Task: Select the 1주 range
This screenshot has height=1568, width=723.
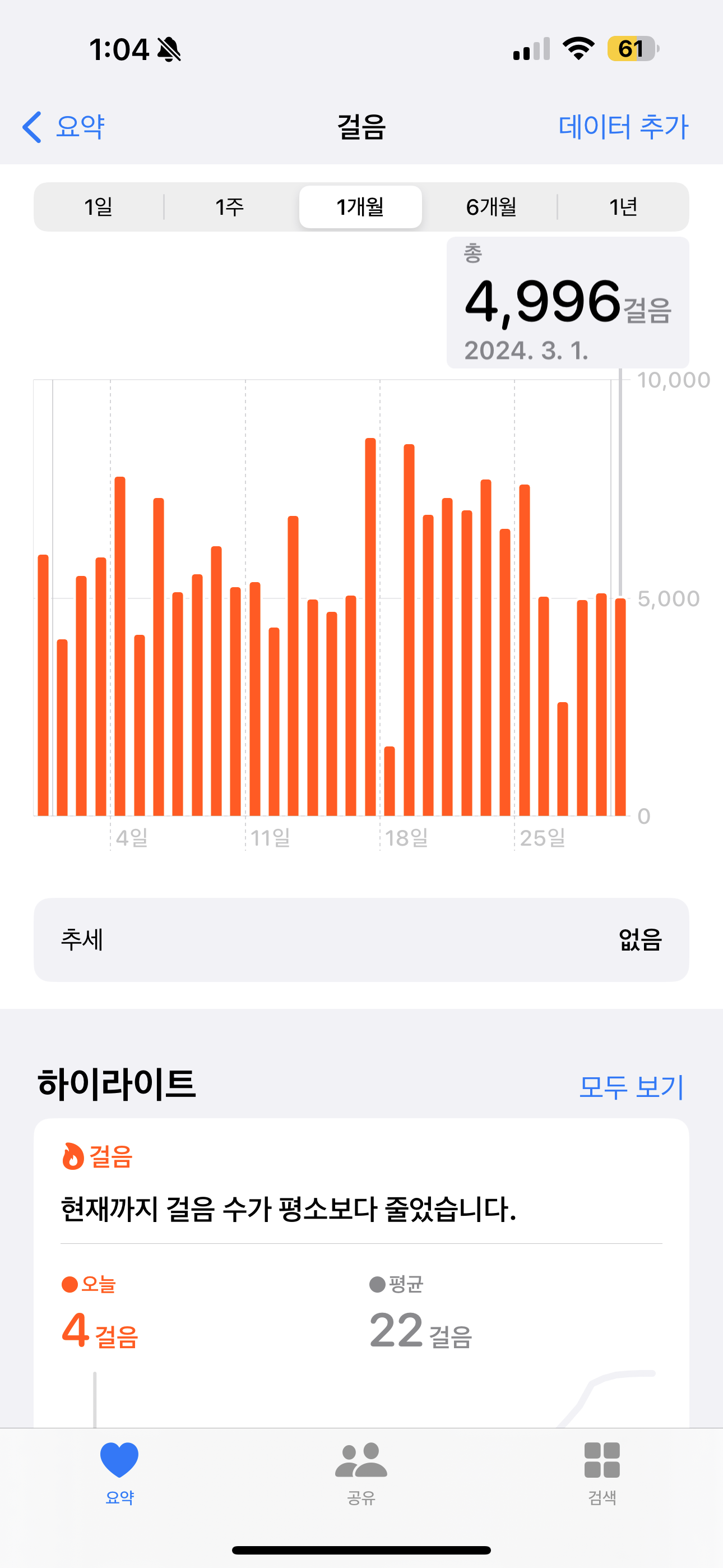Action: 229,207
